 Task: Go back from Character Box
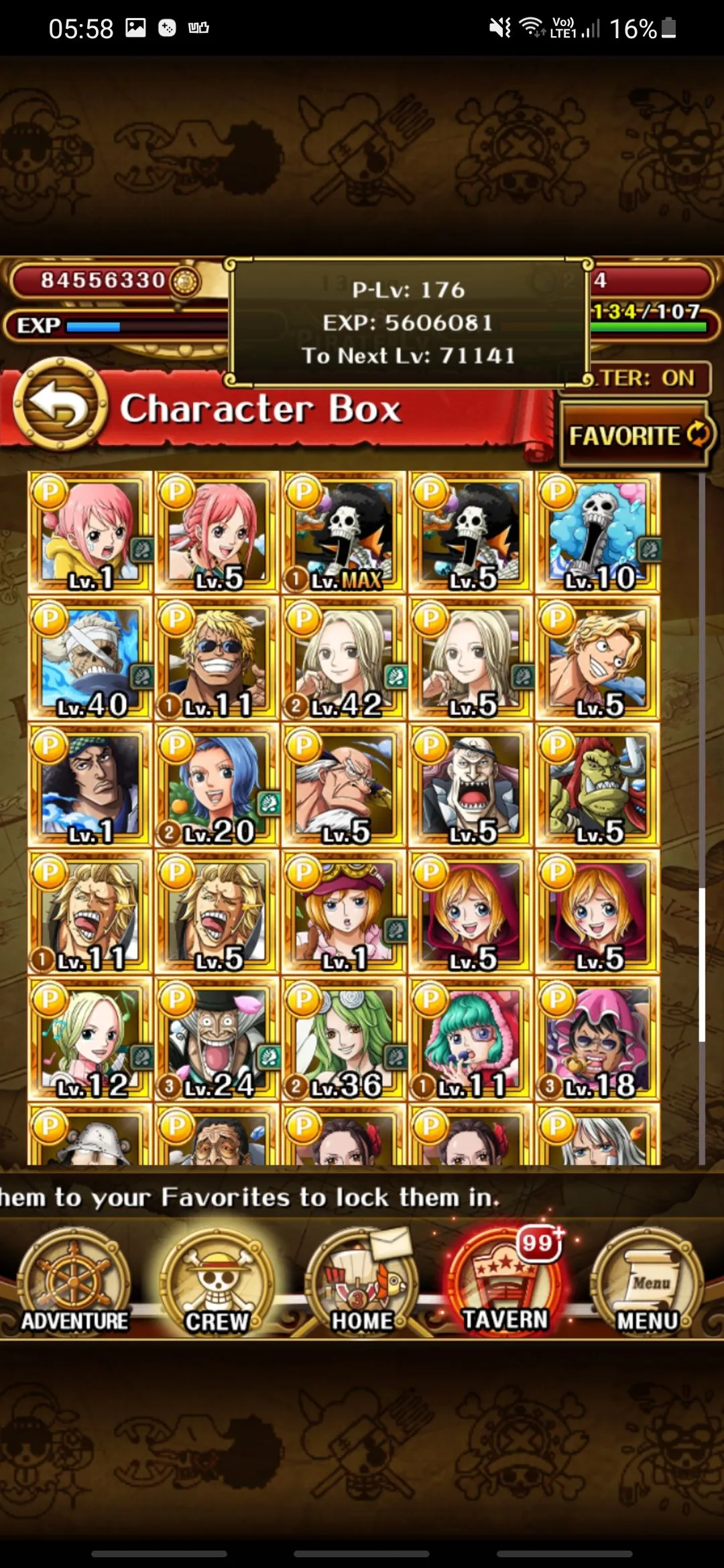(x=60, y=405)
